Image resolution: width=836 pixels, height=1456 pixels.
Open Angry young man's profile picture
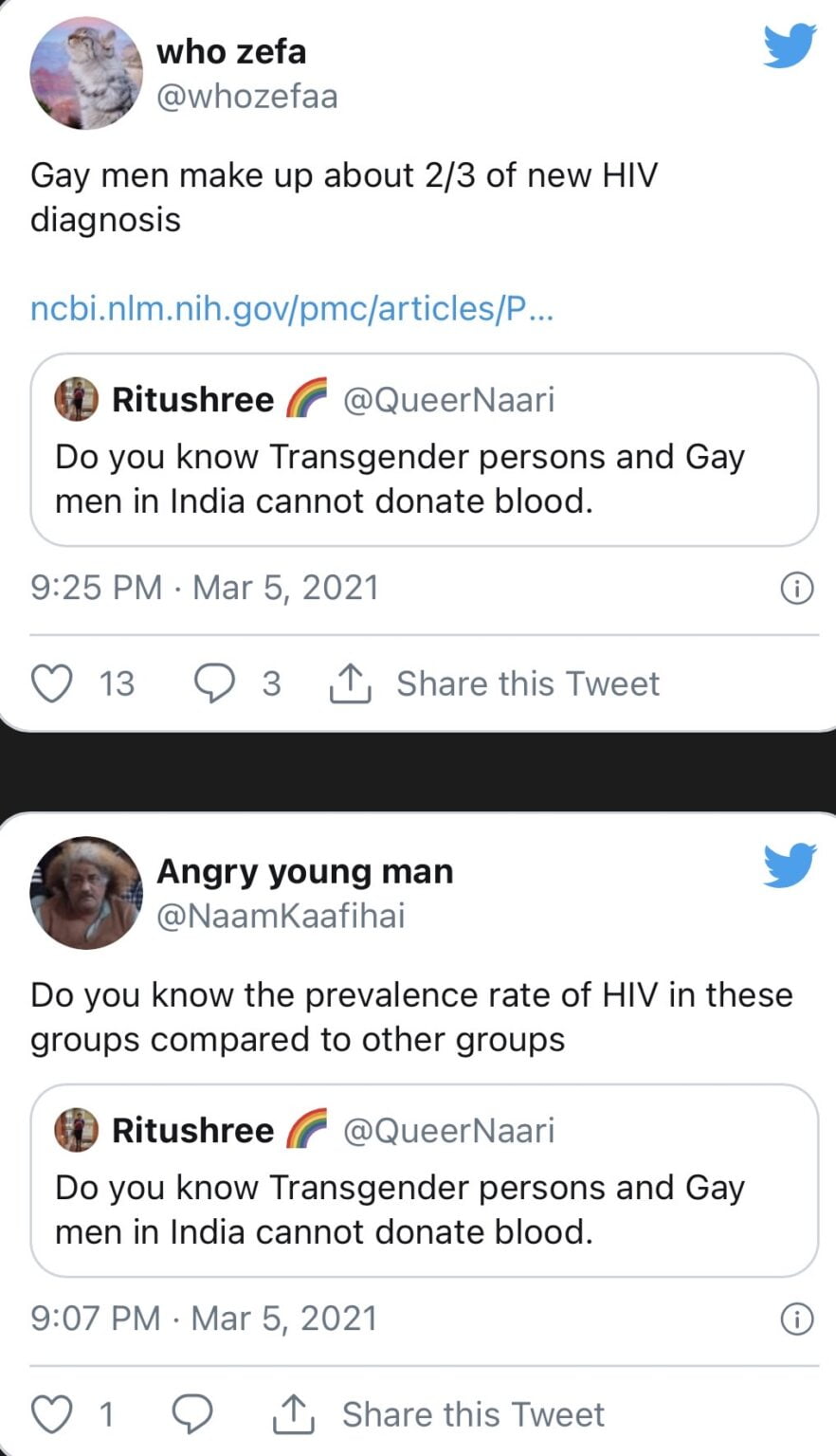86,893
